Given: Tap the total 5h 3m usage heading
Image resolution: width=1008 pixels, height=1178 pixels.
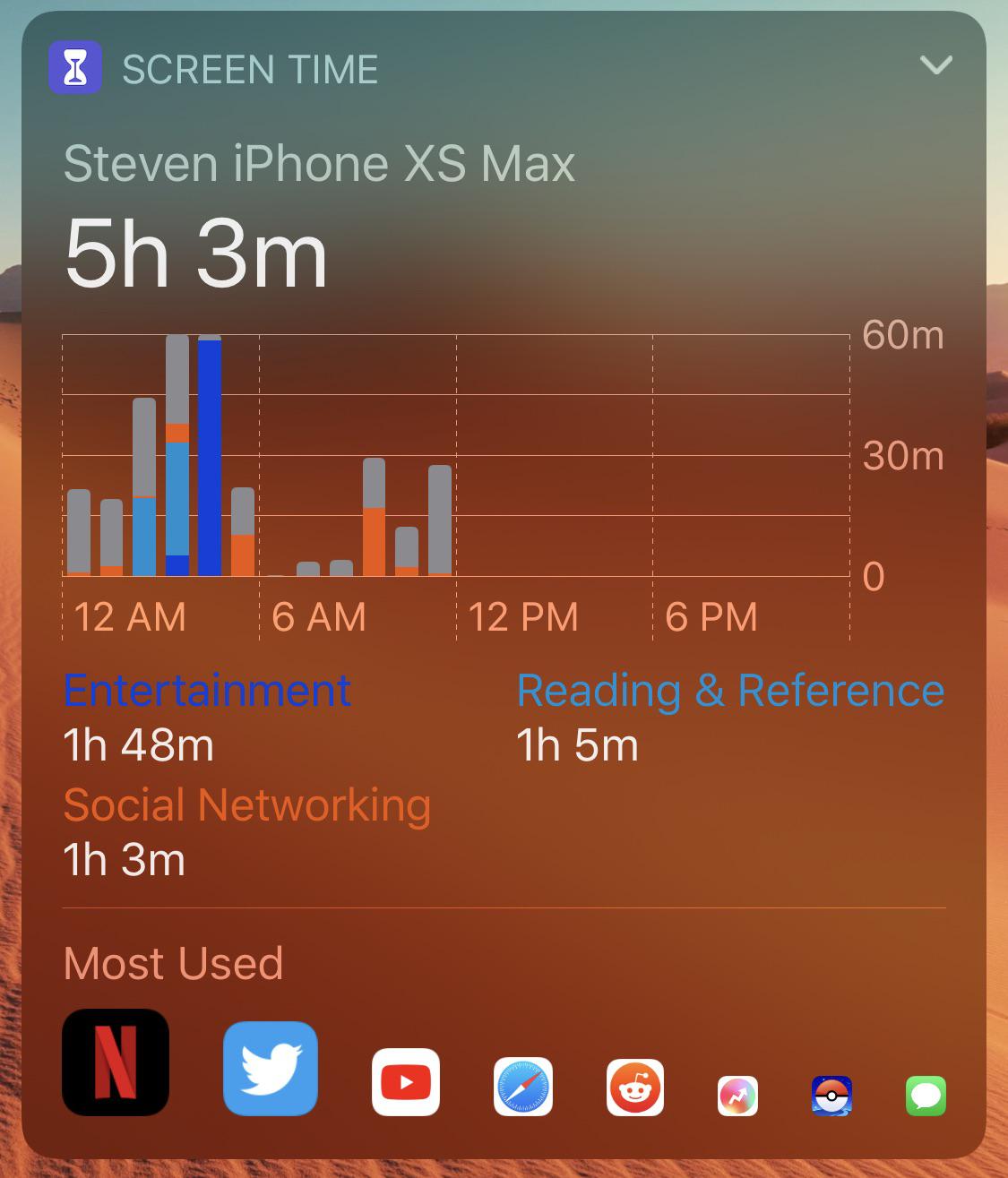Looking at the screenshot, I should [195, 254].
